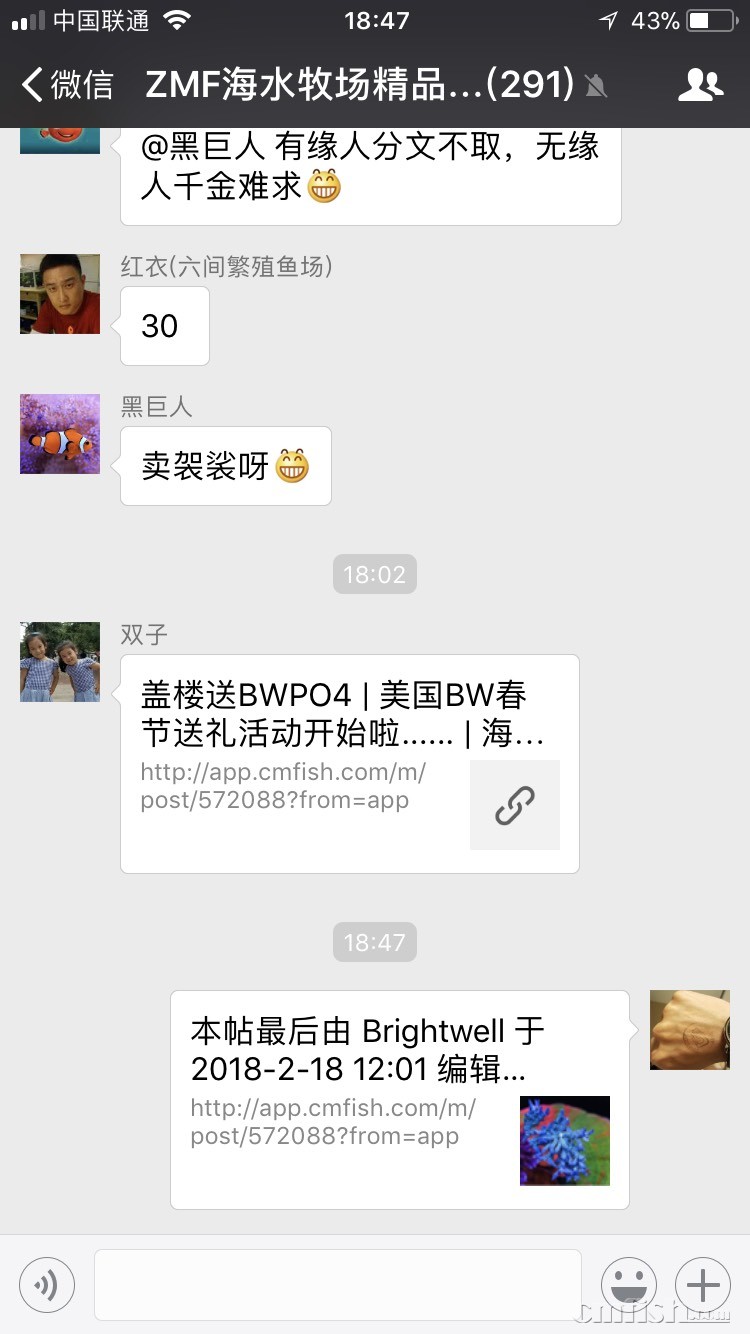The height and width of the screenshot is (1334, 750).
Task: Open the group members info icon
Action: coord(700,85)
